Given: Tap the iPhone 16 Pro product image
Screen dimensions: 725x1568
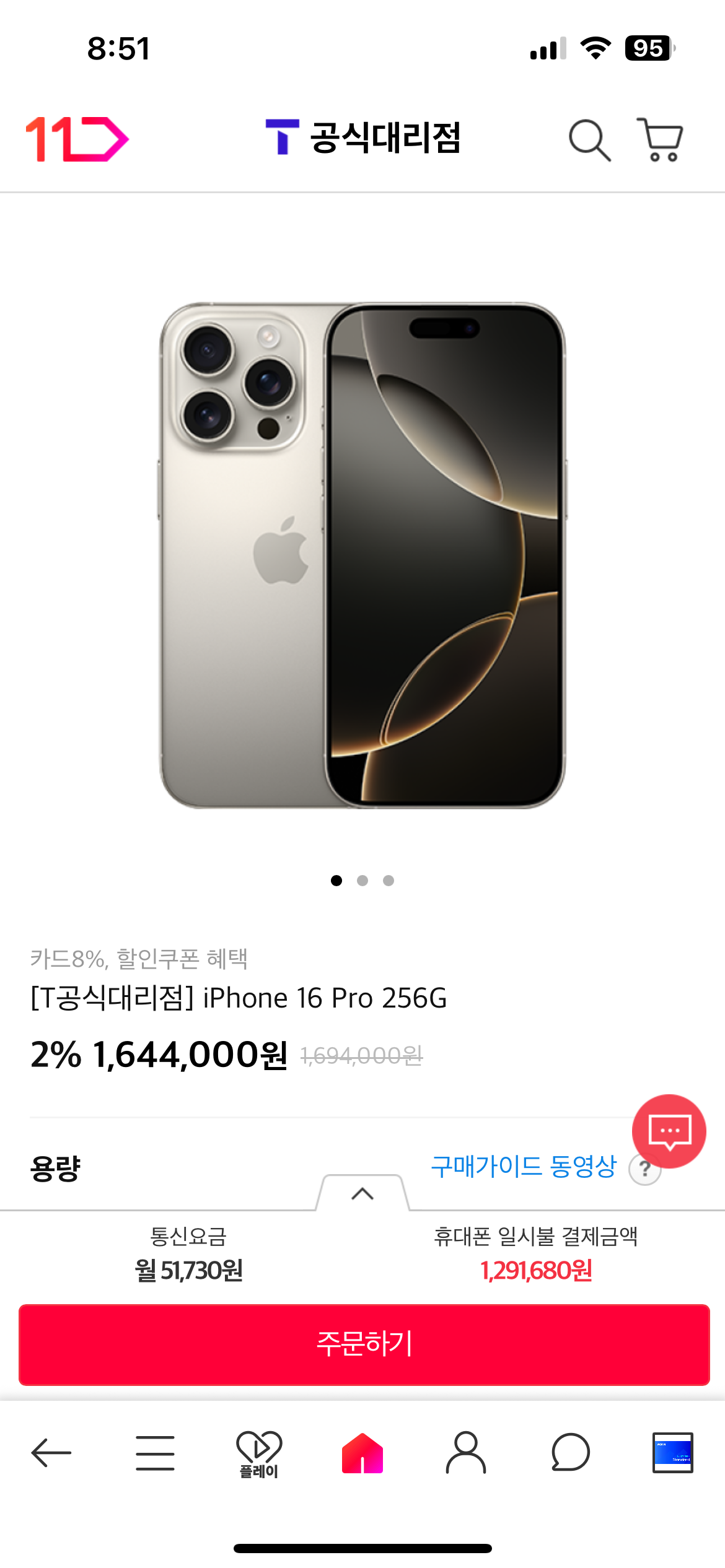Looking at the screenshot, I should (x=362, y=555).
